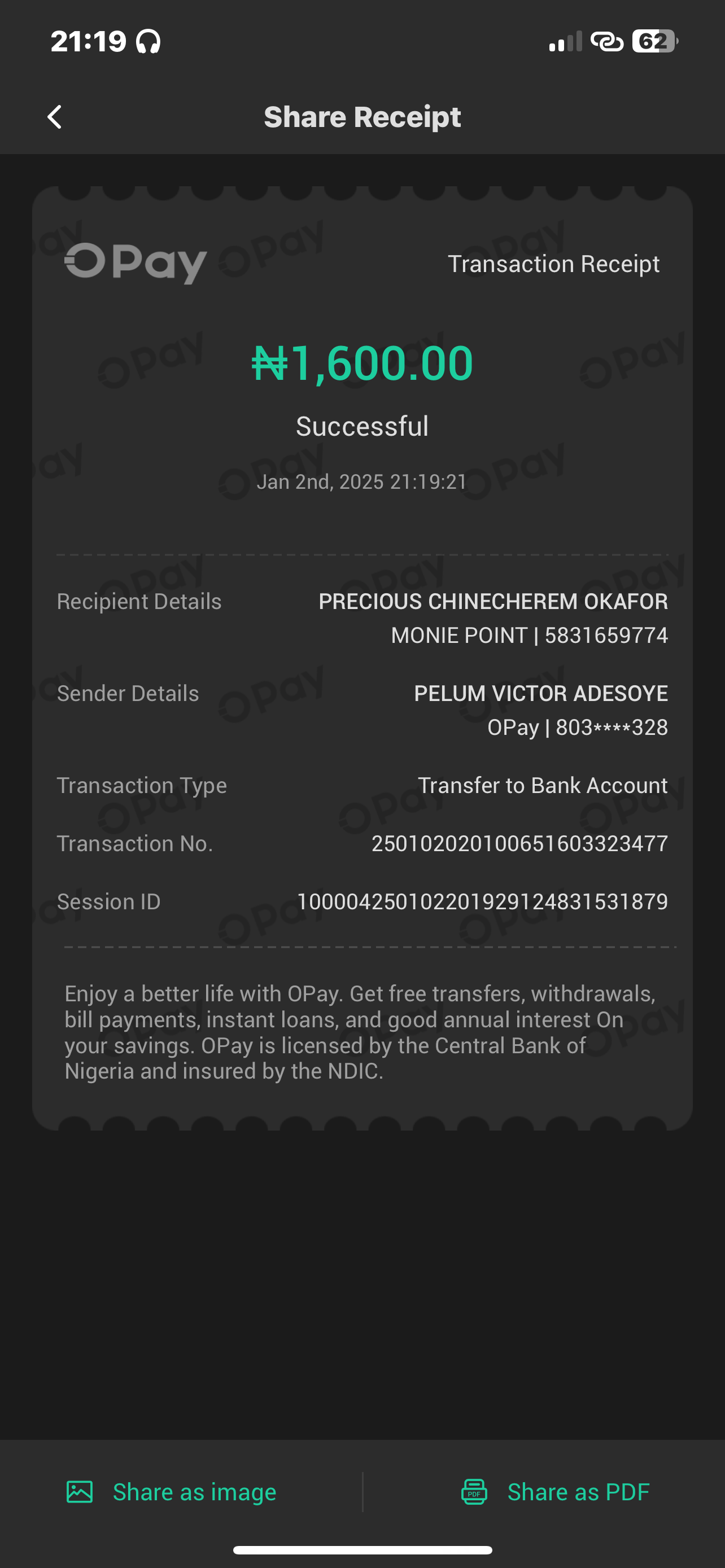Share the receipt as image
This screenshot has width=725, height=1568.
coord(172,1492)
